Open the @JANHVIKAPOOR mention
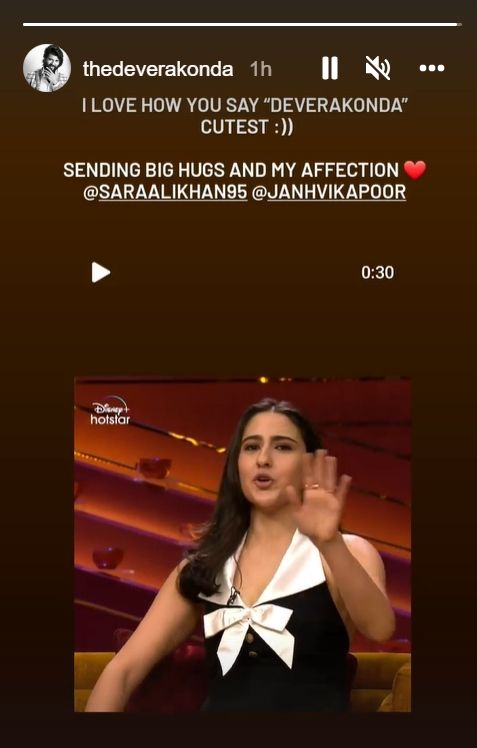 click(329, 192)
